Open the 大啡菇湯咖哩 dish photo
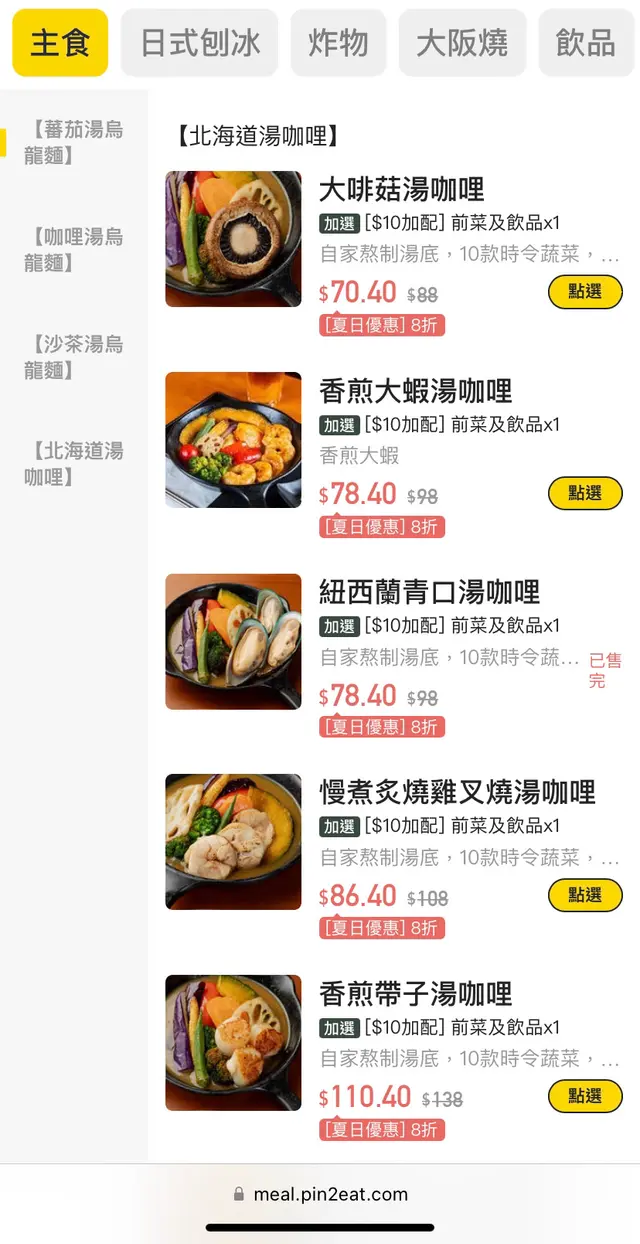This screenshot has height=1244, width=640. [x=233, y=239]
